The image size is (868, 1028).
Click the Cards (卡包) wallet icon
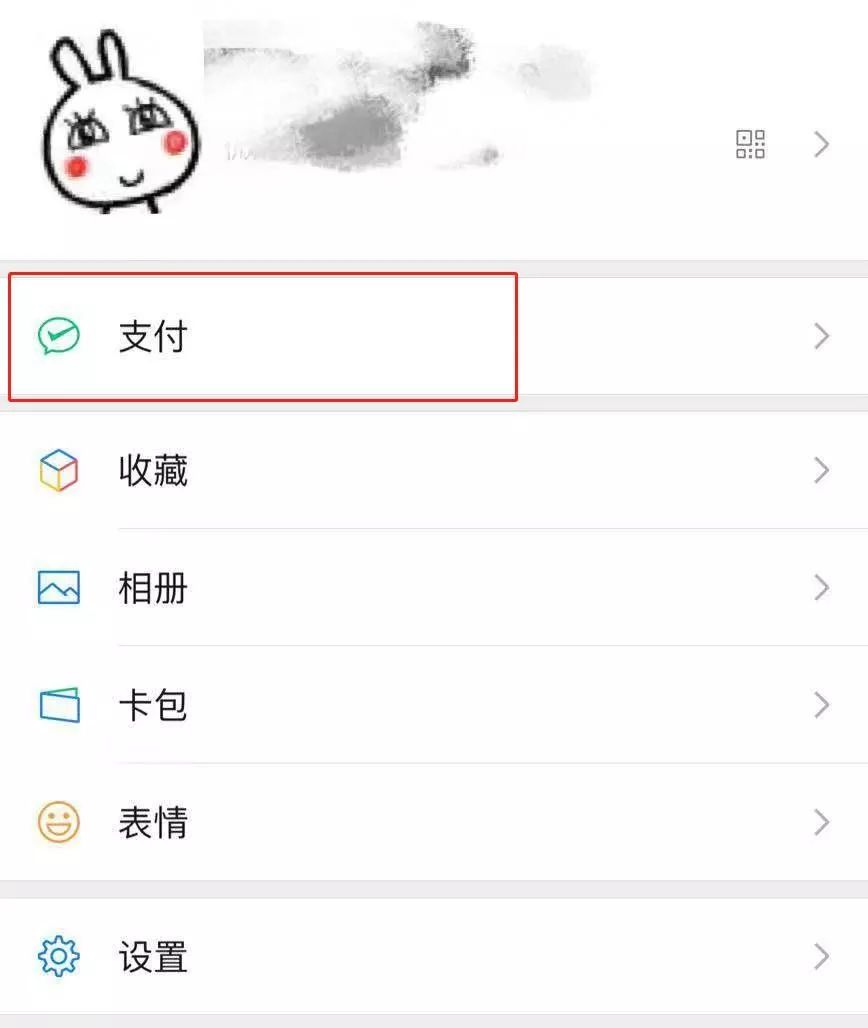pos(60,706)
